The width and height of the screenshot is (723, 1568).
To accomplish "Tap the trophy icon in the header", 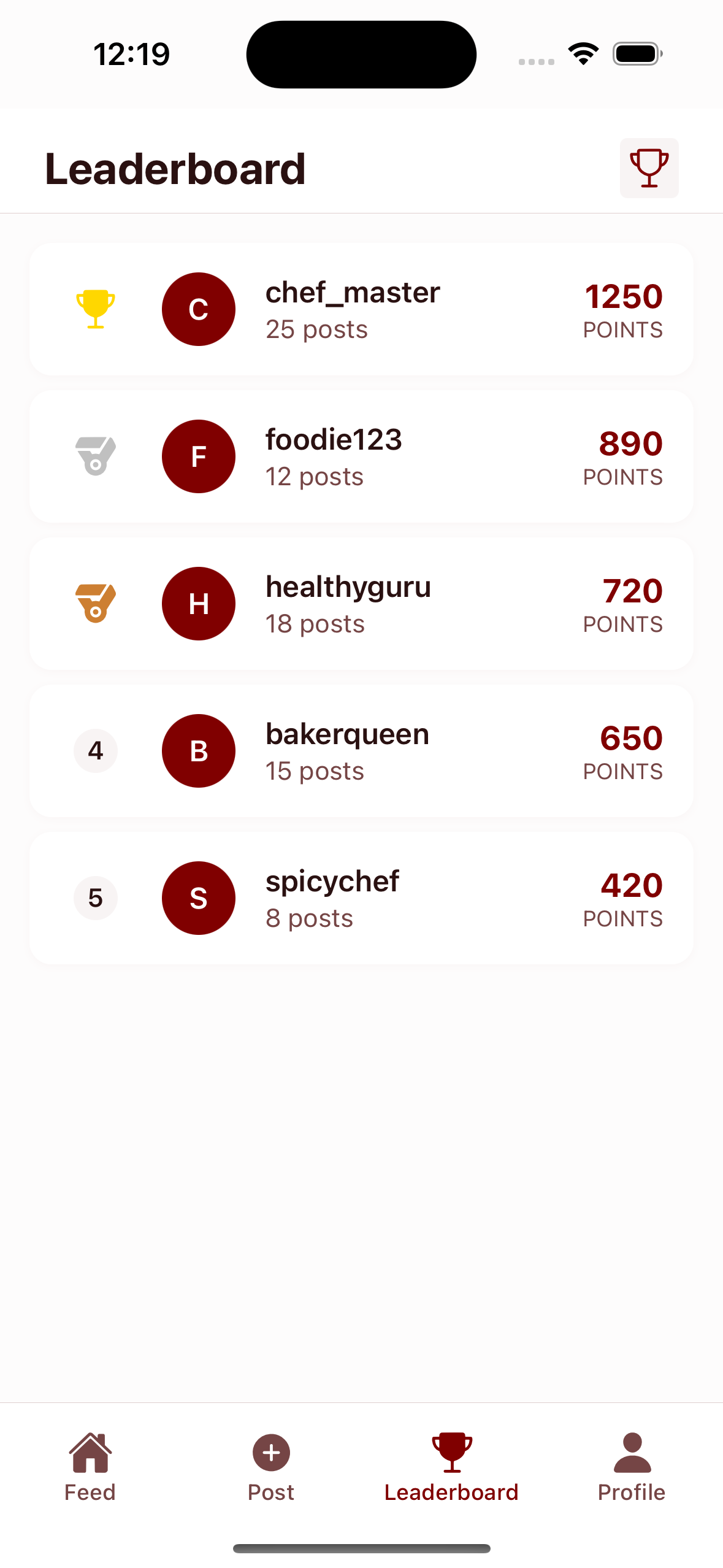I will (x=649, y=168).
